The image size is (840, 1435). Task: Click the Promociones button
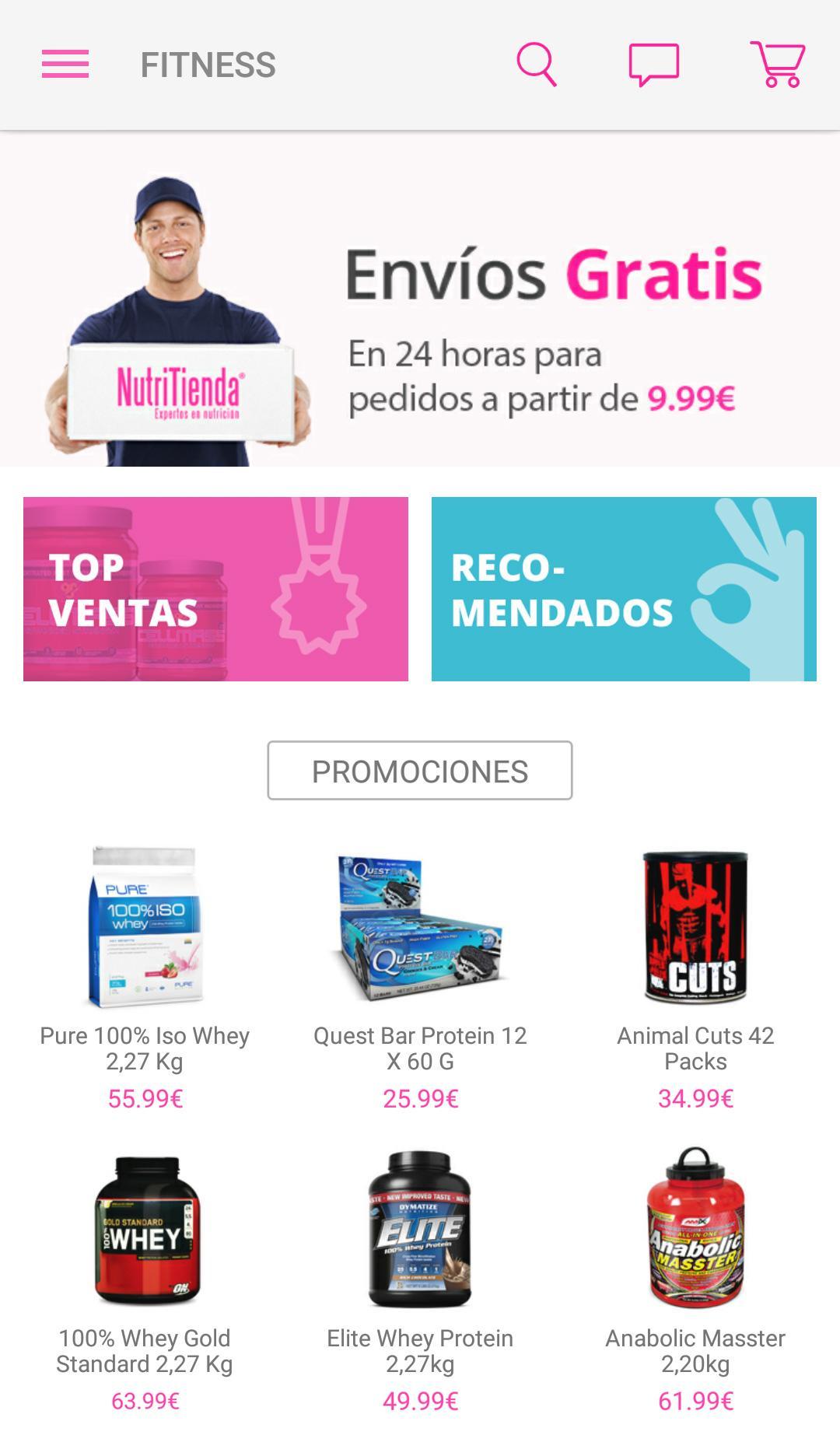(420, 770)
